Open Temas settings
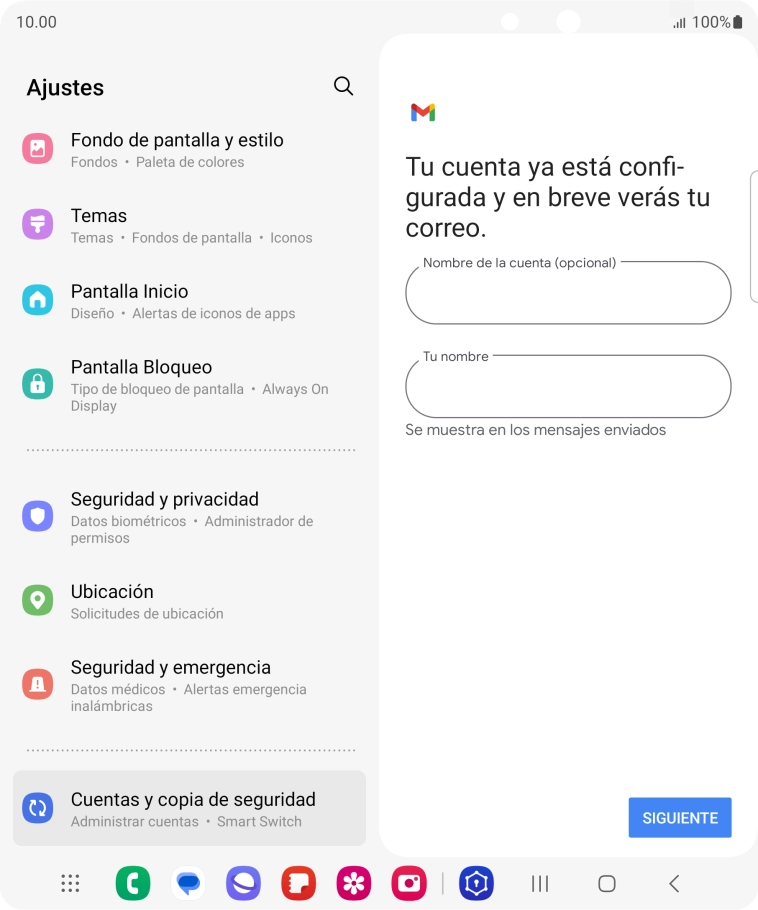 pyautogui.click(x=189, y=226)
